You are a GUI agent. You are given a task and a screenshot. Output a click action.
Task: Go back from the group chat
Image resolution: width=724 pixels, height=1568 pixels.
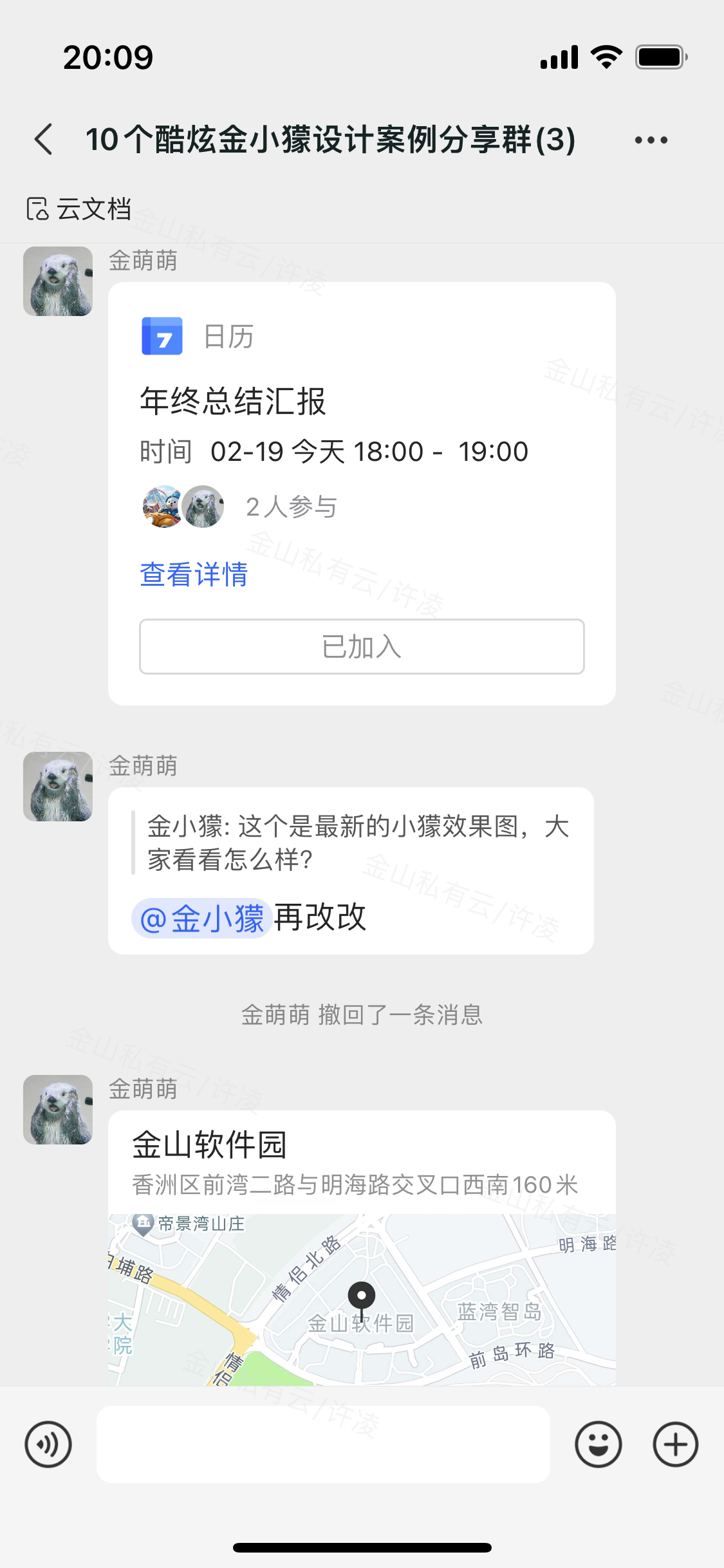point(44,140)
